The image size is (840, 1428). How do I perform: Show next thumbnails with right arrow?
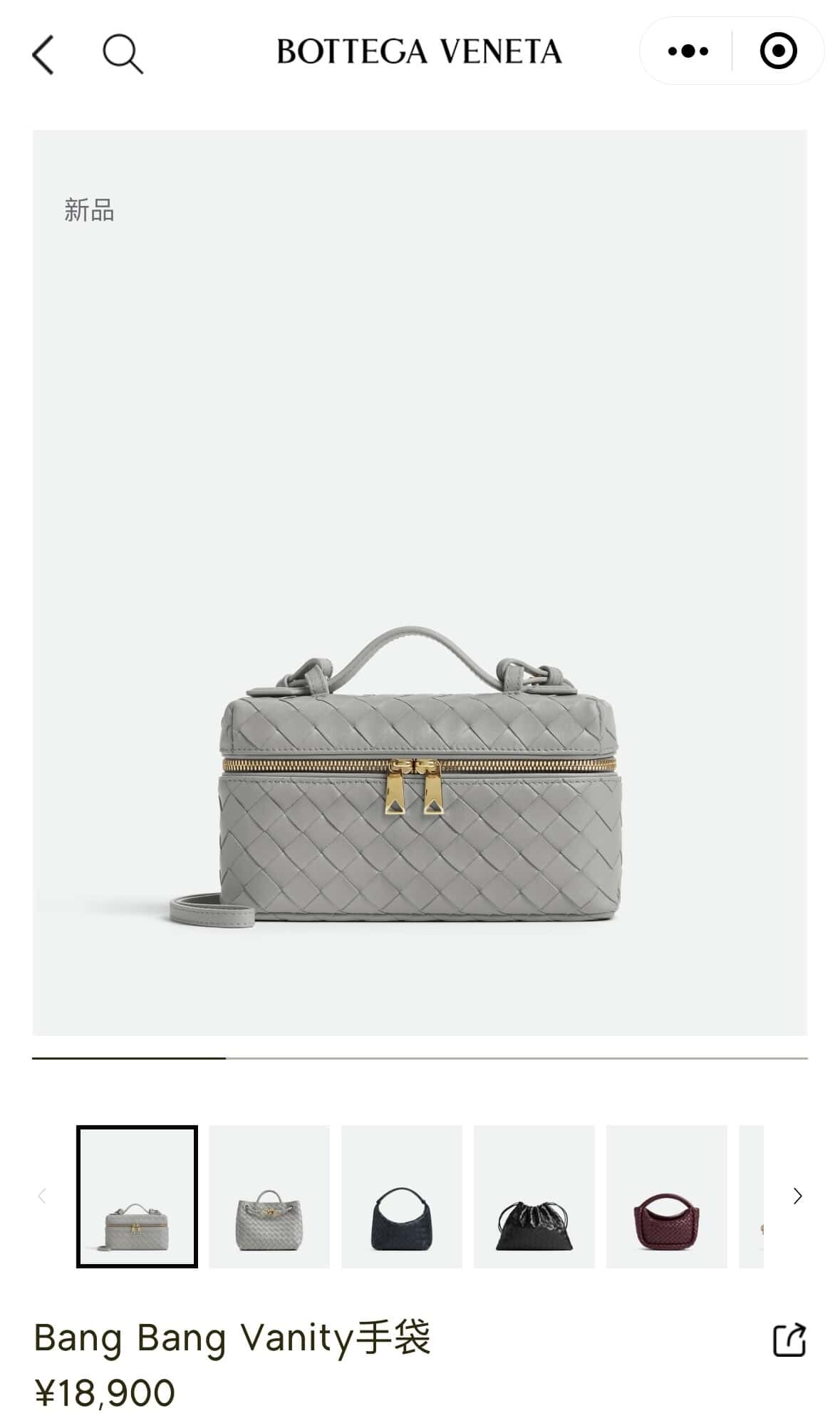[x=797, y=1196]
